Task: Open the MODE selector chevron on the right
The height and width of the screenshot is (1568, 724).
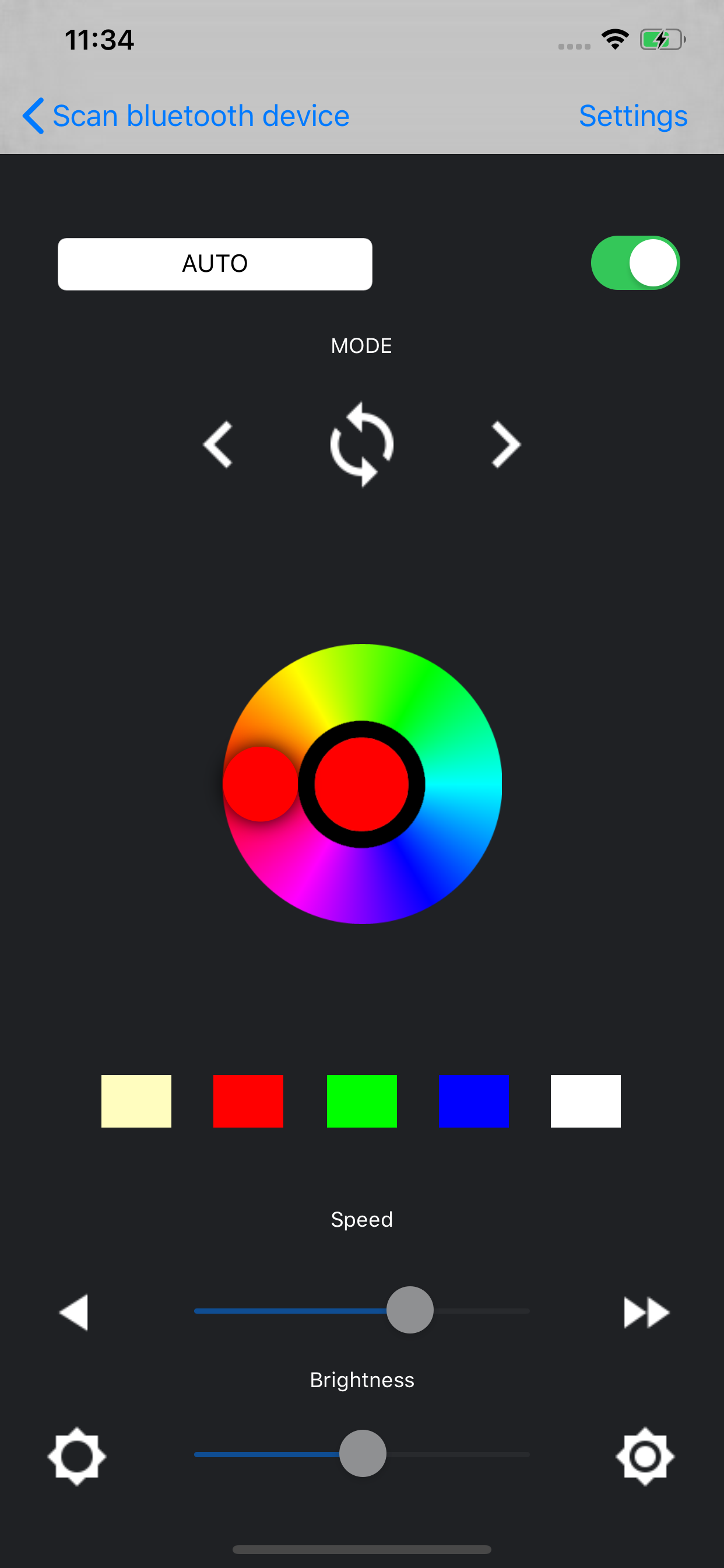Action: [x=504, y=444]
